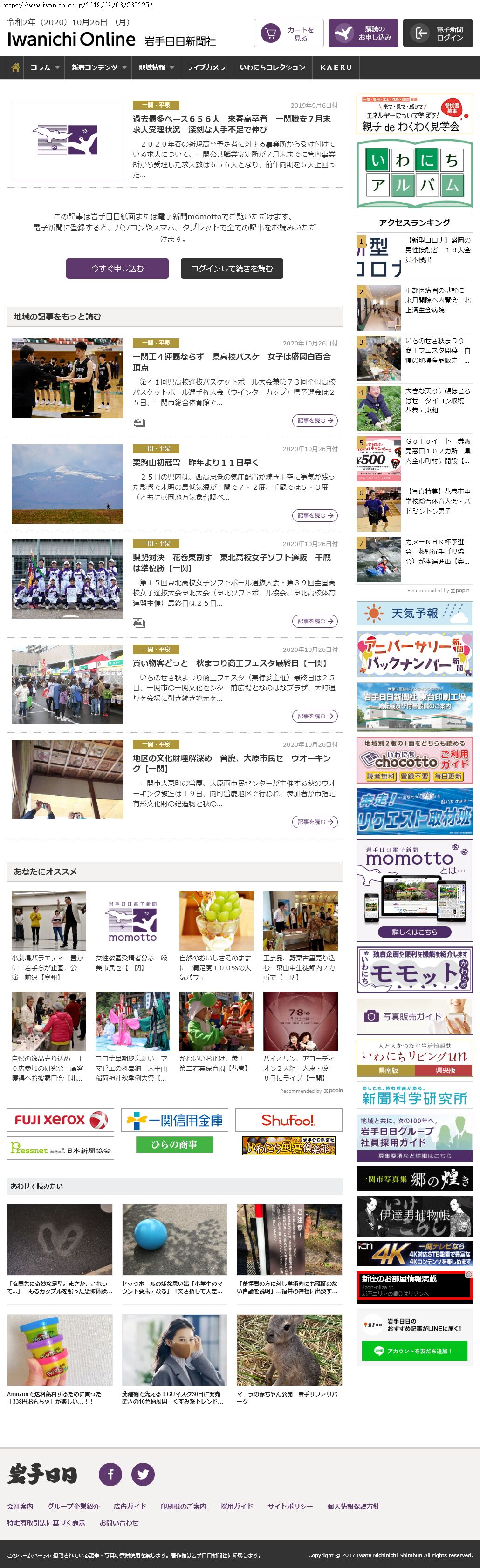This screenshot has width=480, height=1568.
Task: Add the LINE account via アカウントを友だち追加
Action: (x=414, y=1351)
